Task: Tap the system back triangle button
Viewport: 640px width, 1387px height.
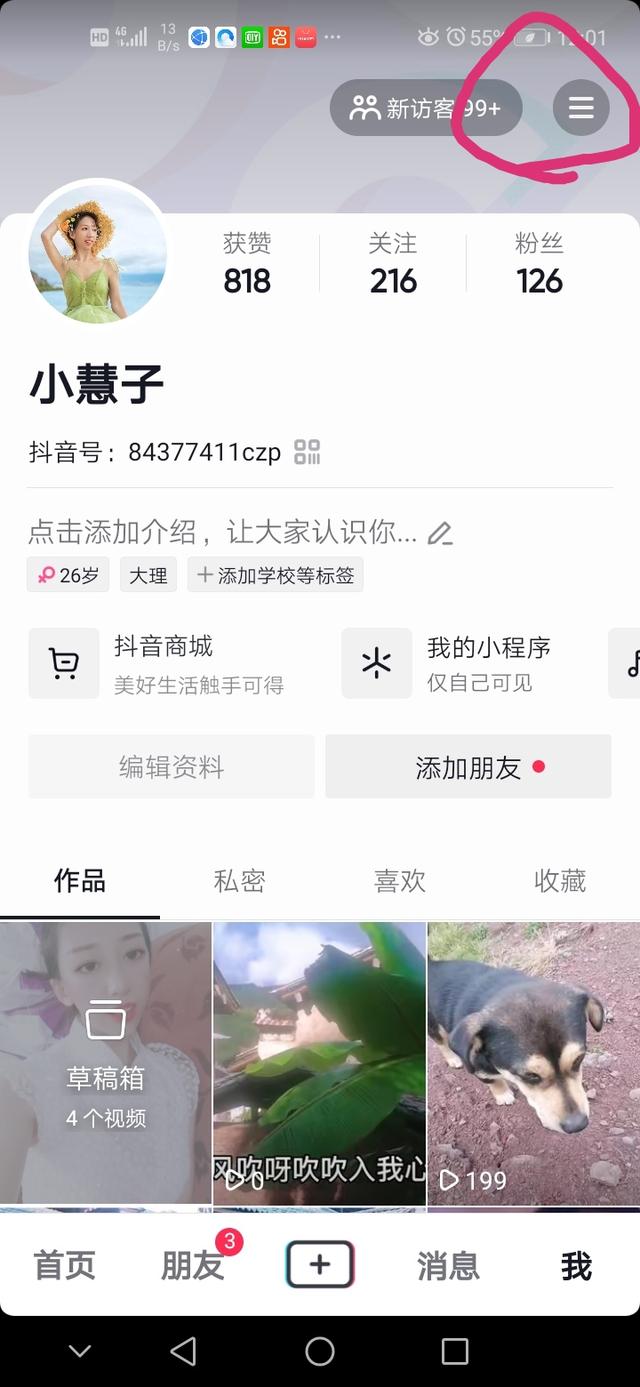Action: pos(184,1352)
